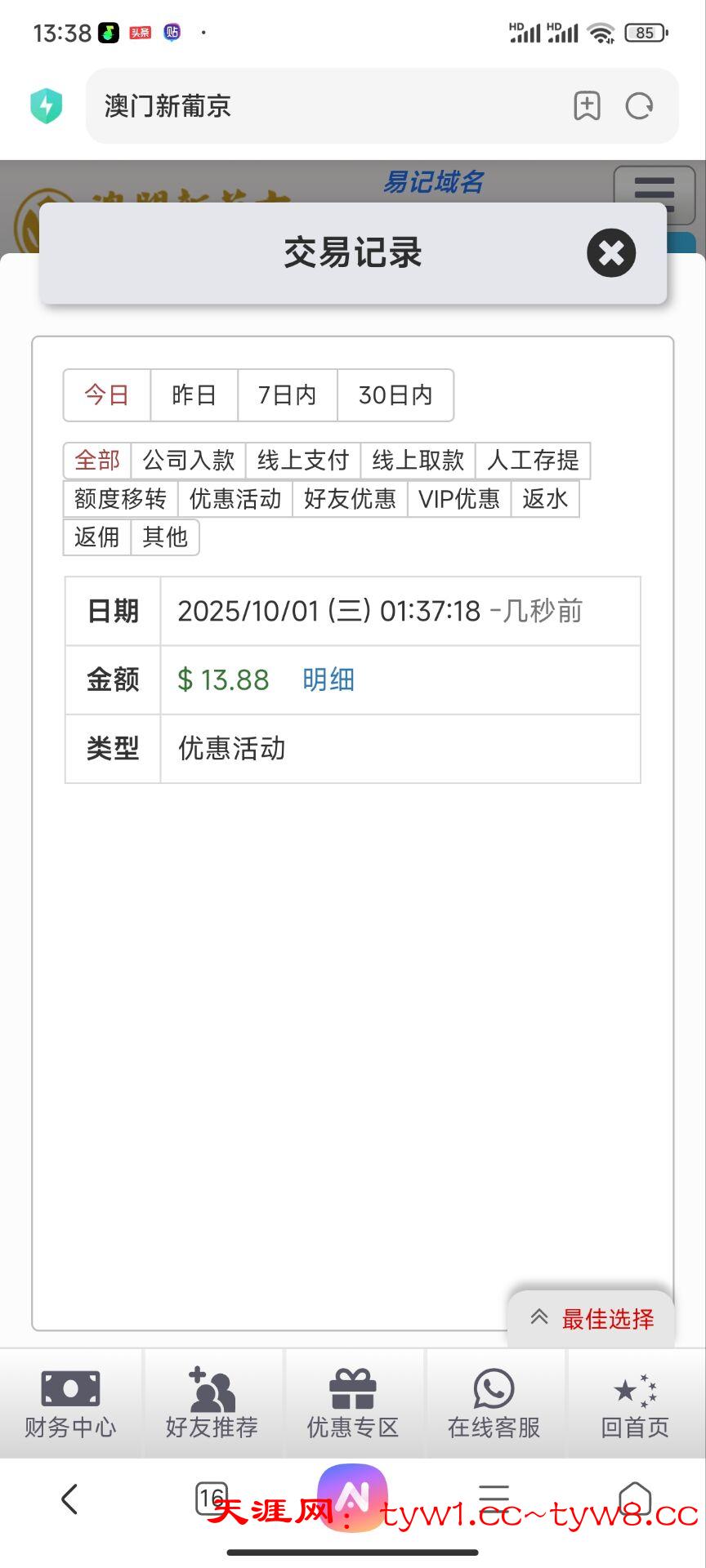Switch to 7日内 records
706x1568 pixels.
point(287,395)
